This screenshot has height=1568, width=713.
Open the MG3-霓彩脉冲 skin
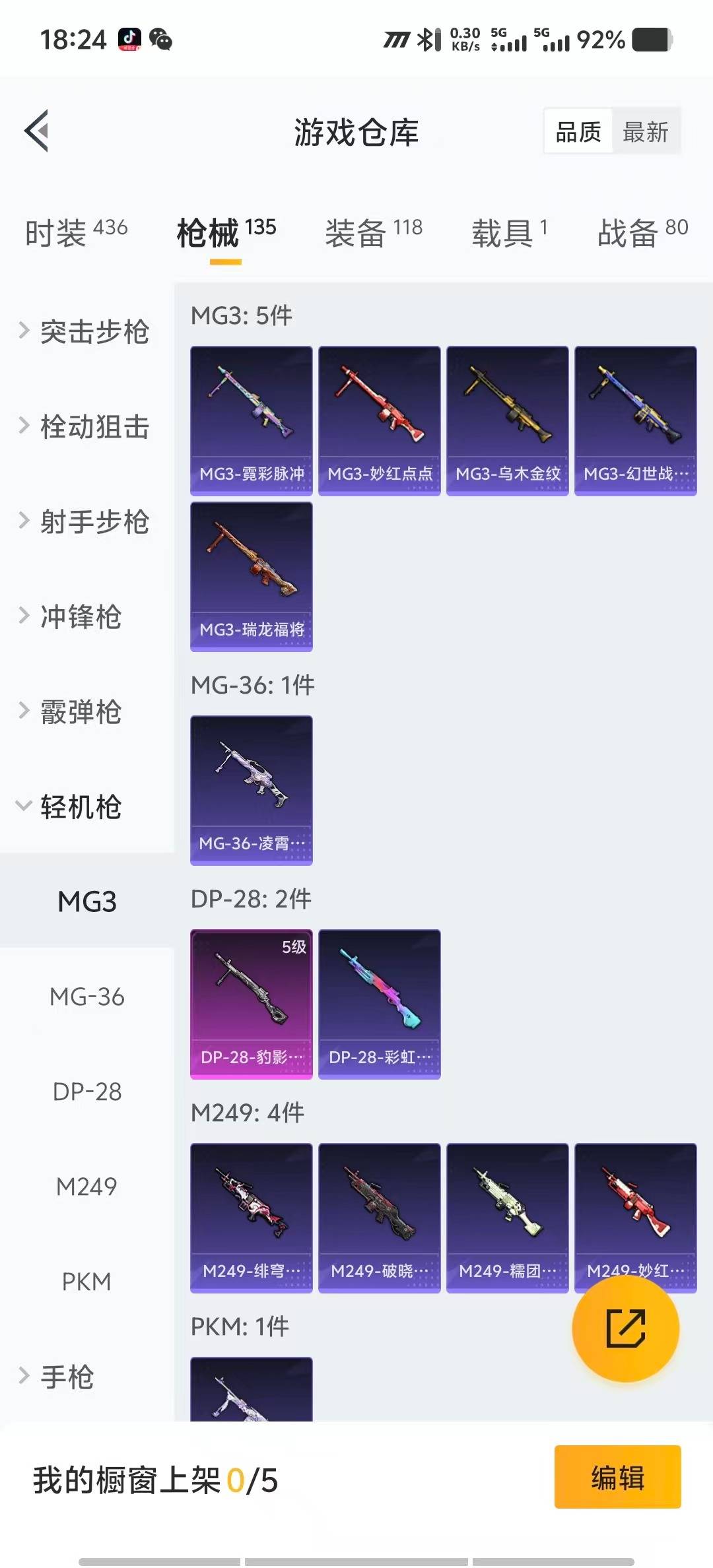point(252,420)
